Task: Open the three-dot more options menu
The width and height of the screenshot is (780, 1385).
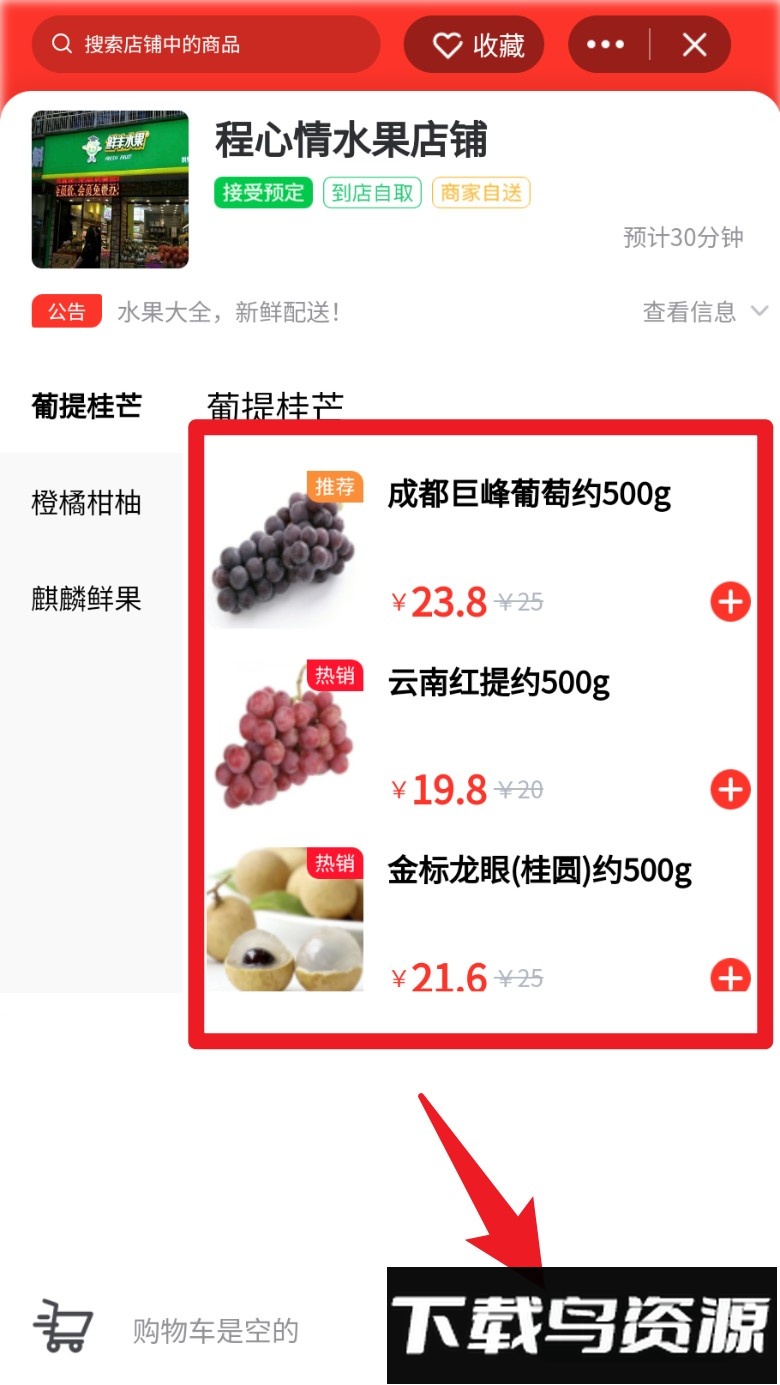Action: click(606, 45)
